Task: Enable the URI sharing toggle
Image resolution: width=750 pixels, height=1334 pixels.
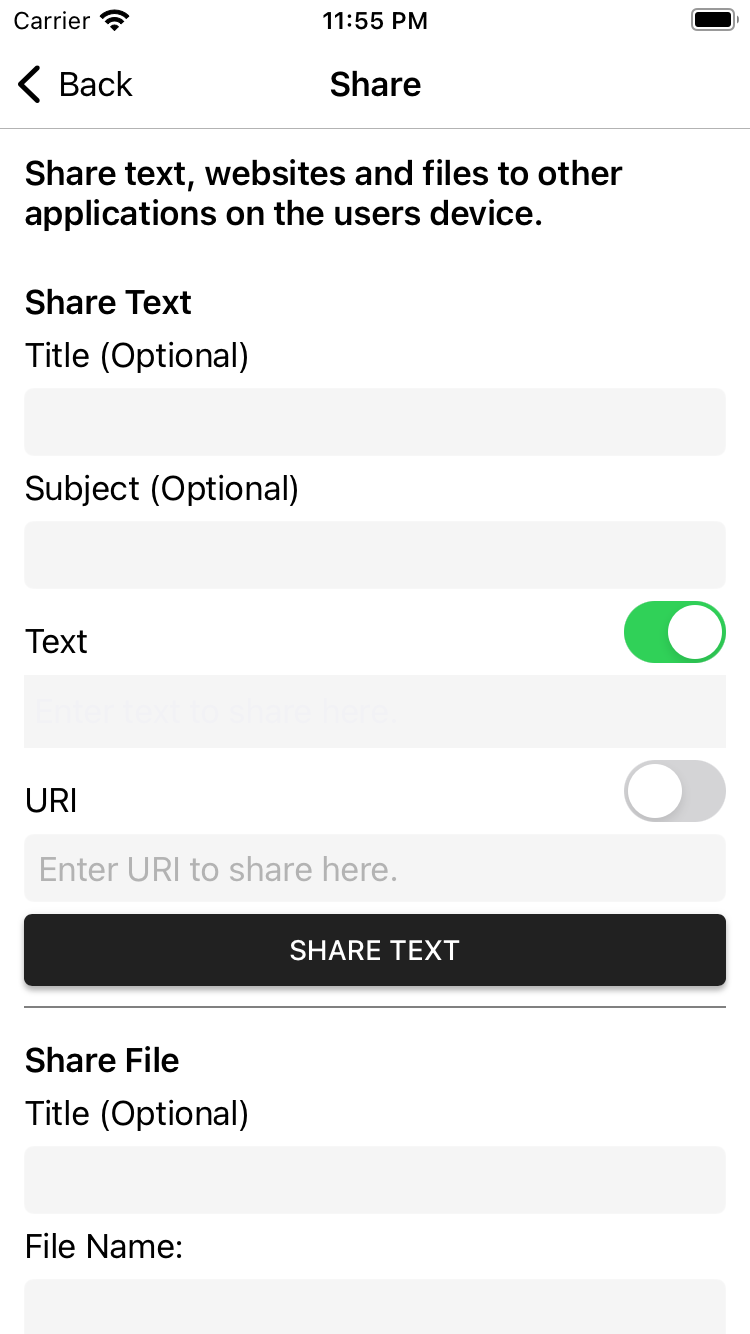Action: [x=674, y=791]
